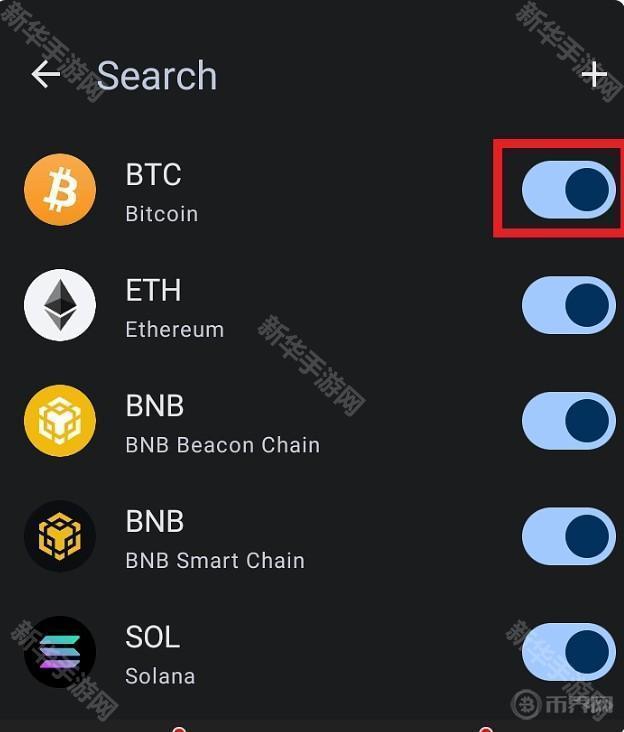
Task: Disable the SOL Solana toggle
Action: 568,652
